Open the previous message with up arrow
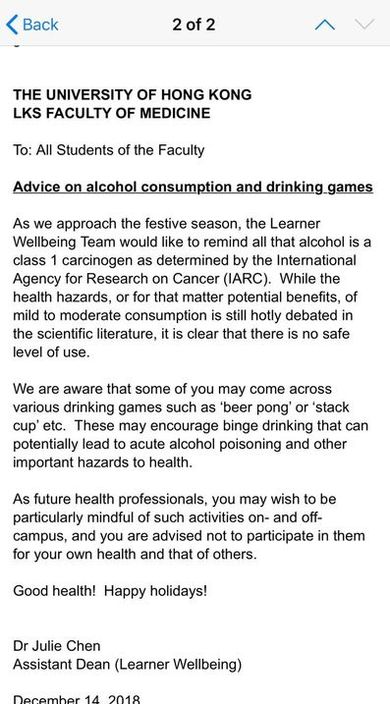Screen dimensions: 390x704 pyautogui.click(x=325, y=24)
